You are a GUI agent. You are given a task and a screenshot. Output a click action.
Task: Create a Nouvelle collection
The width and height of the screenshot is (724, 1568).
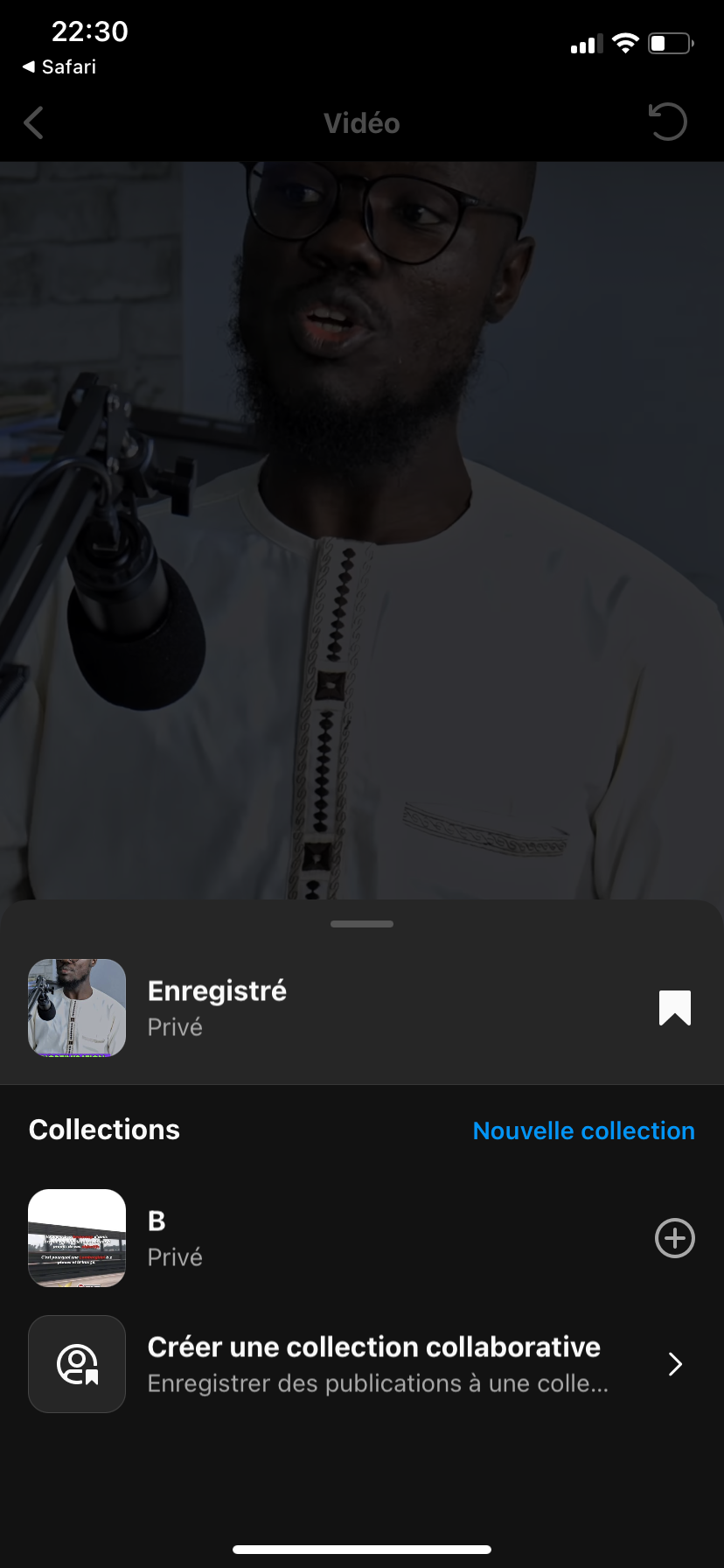pyautogui.click(x=583, y=1130)
